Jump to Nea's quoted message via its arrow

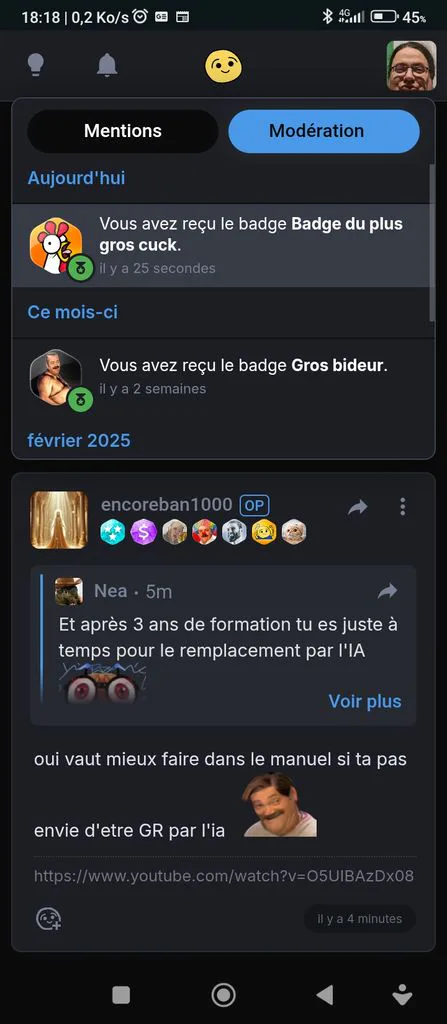pos(388,592)
